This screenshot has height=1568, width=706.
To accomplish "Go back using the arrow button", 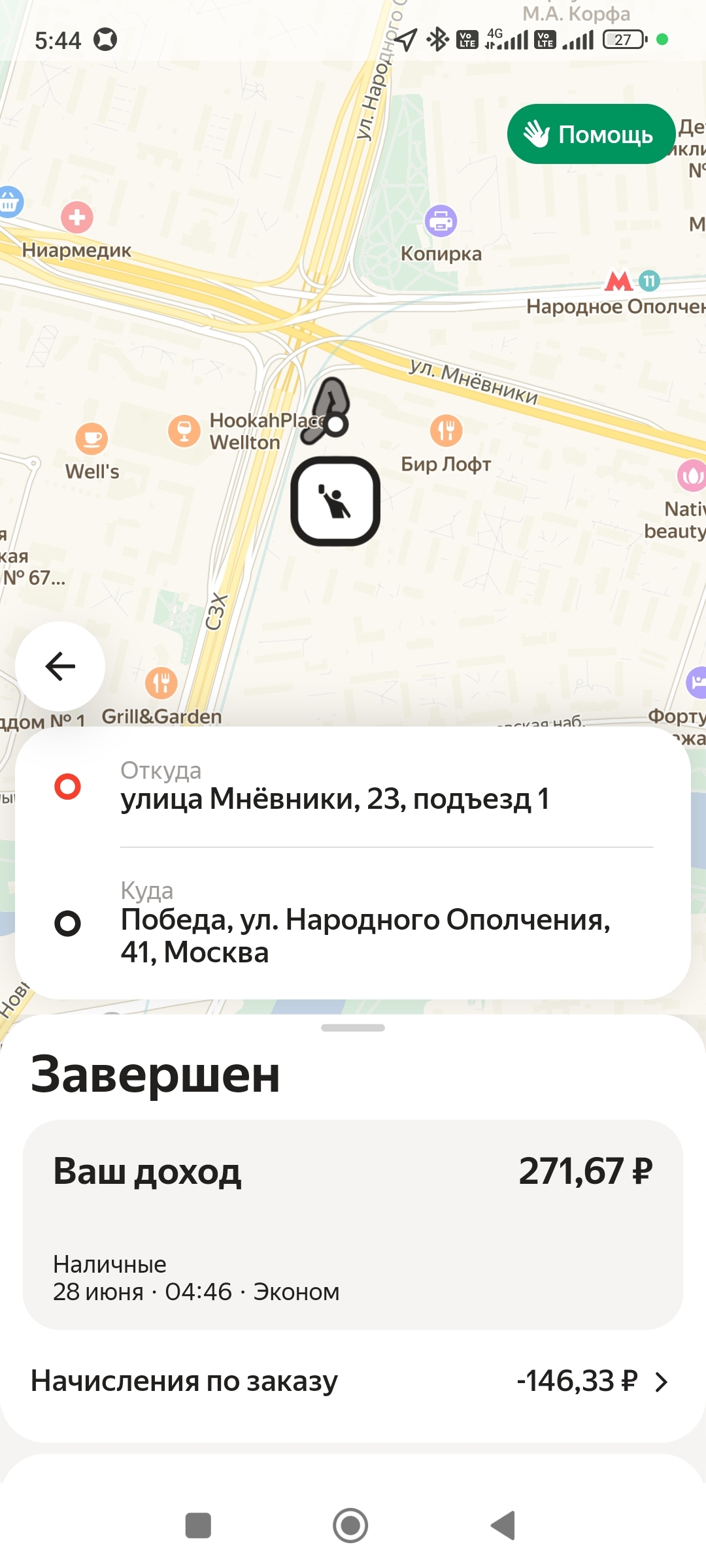I will point(60,666).
